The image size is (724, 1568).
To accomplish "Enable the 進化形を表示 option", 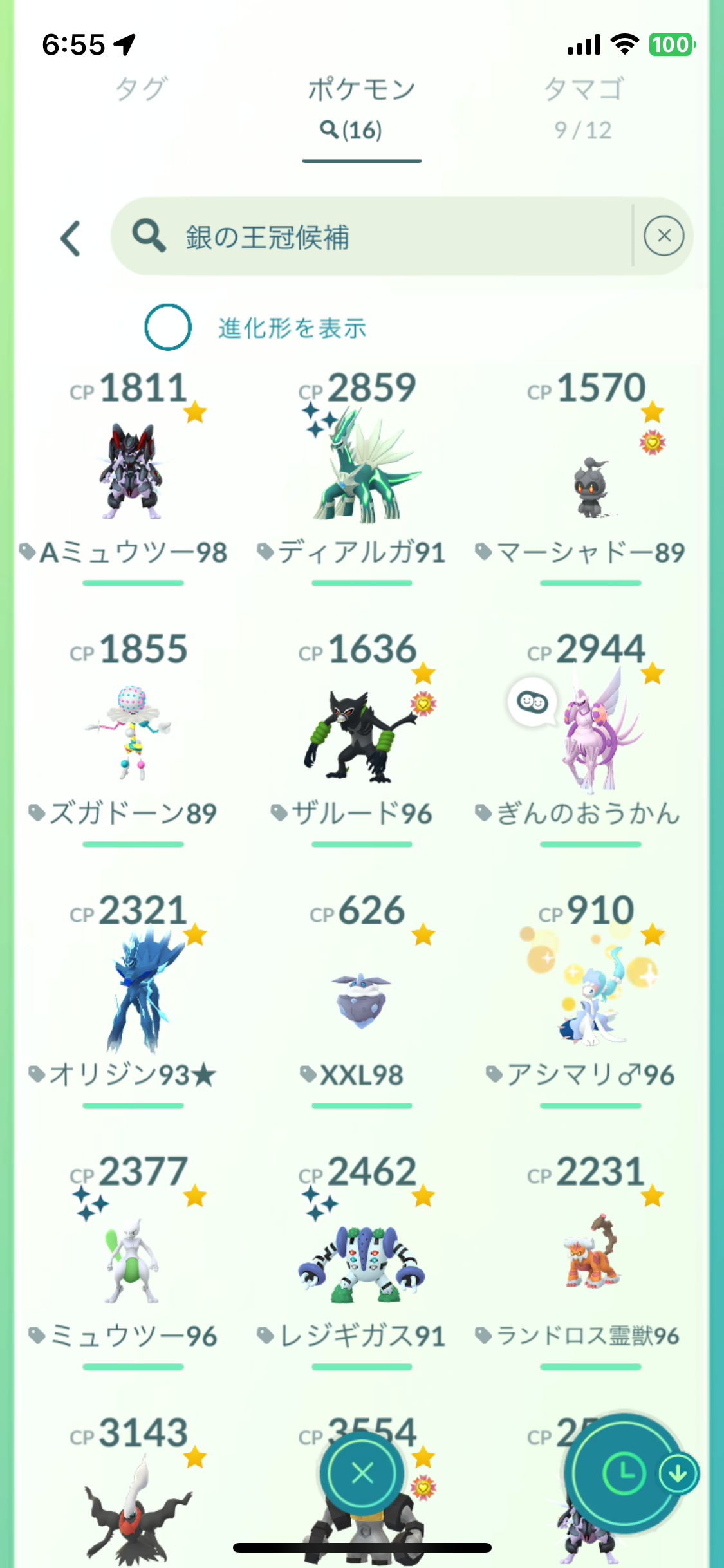I will (x=168, y=327).
